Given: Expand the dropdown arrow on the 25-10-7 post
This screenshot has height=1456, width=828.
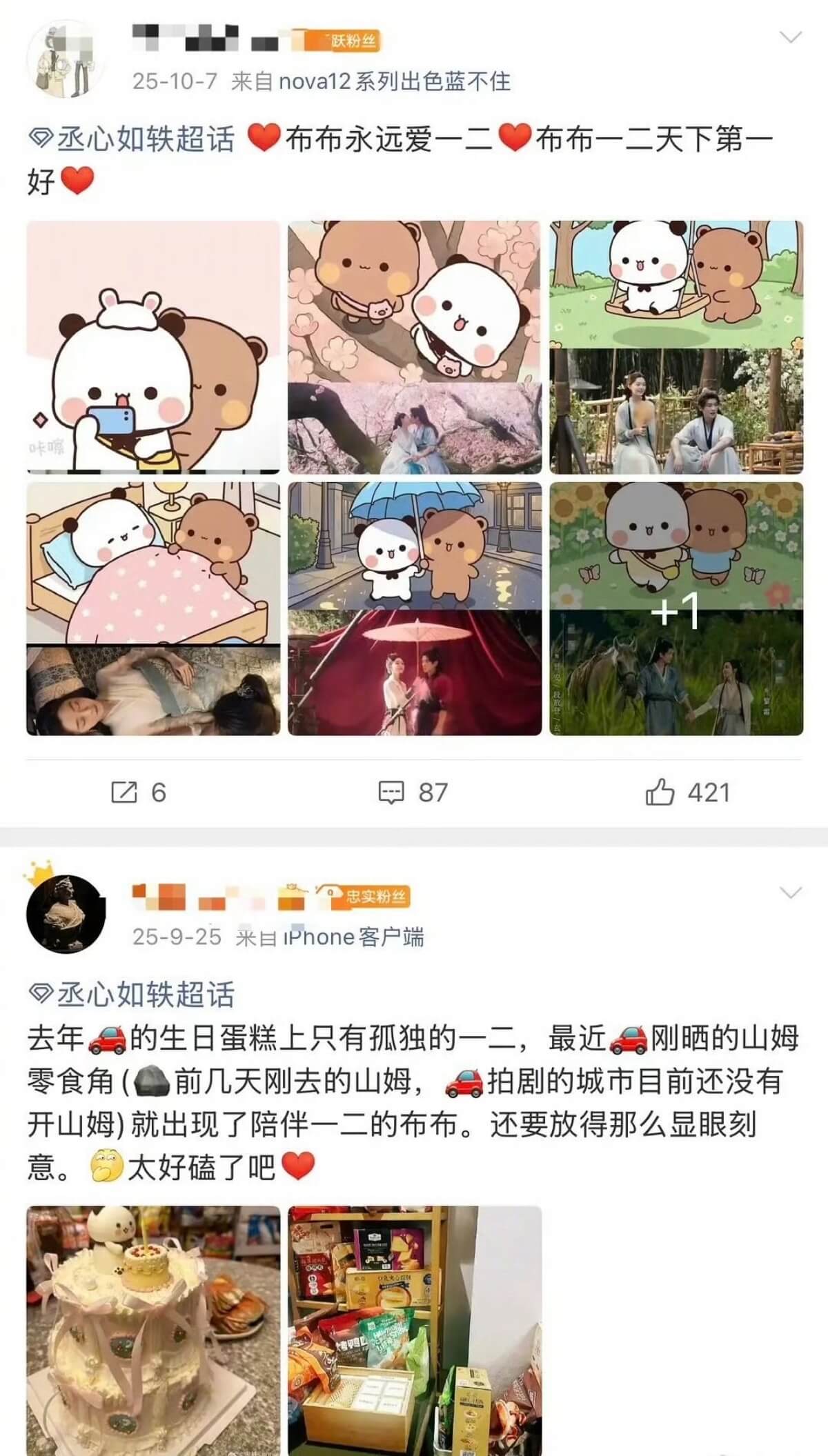Looking at the screenshot, I should 790,37.
